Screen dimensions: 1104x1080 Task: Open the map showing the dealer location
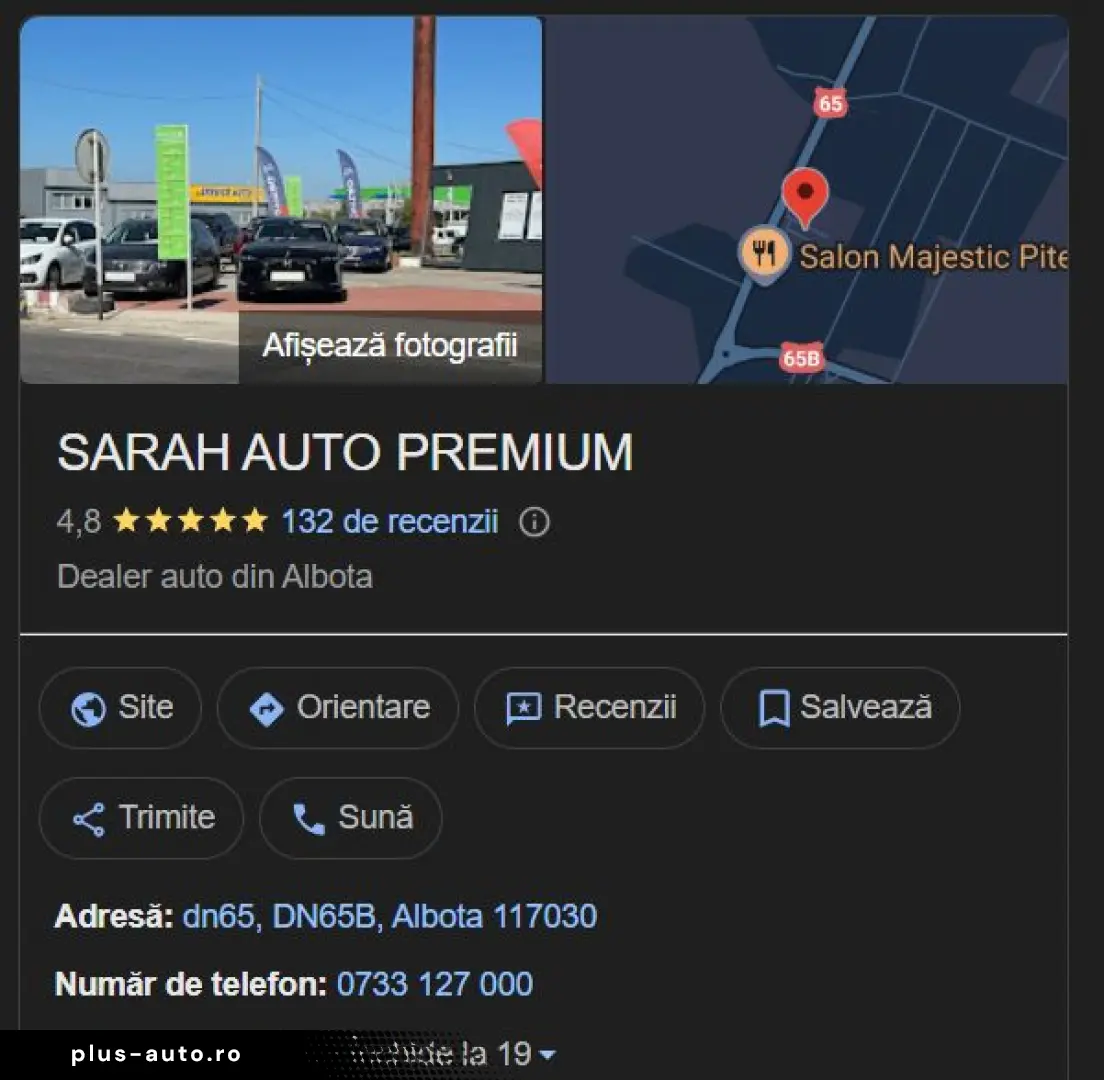806,200
